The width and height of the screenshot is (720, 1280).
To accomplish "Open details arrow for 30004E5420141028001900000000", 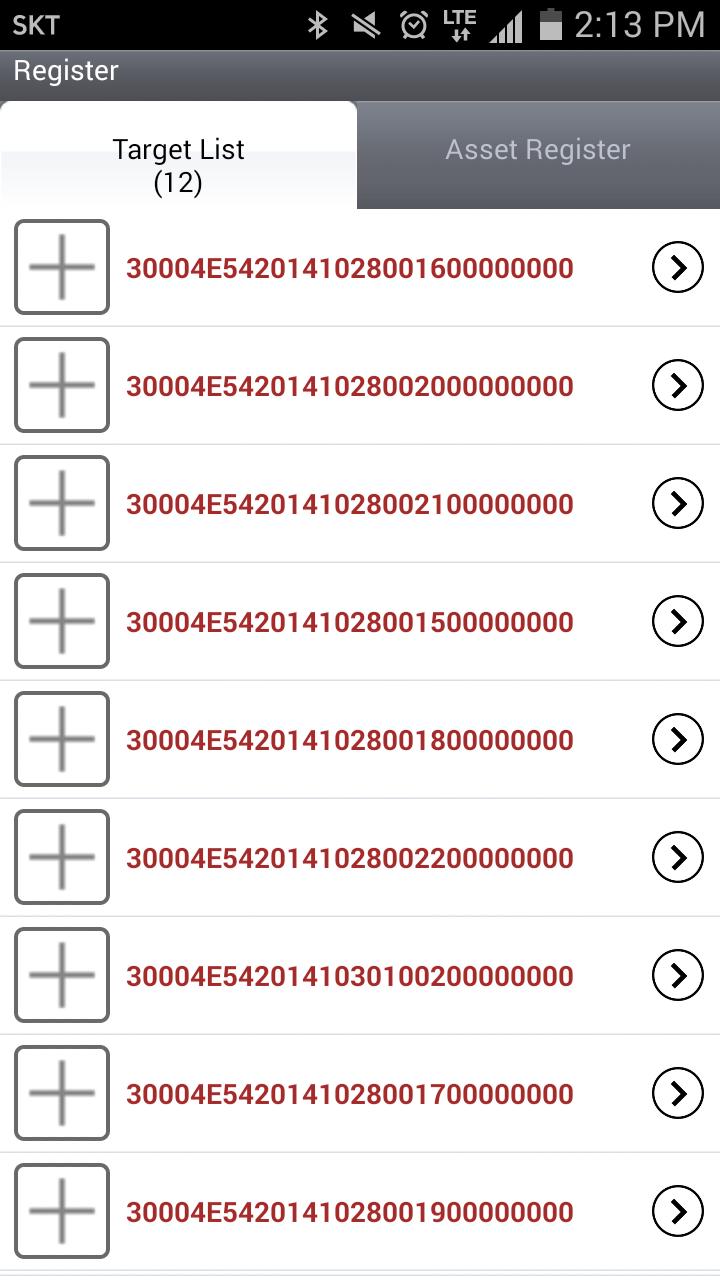I will click(x=677, y=1210).
